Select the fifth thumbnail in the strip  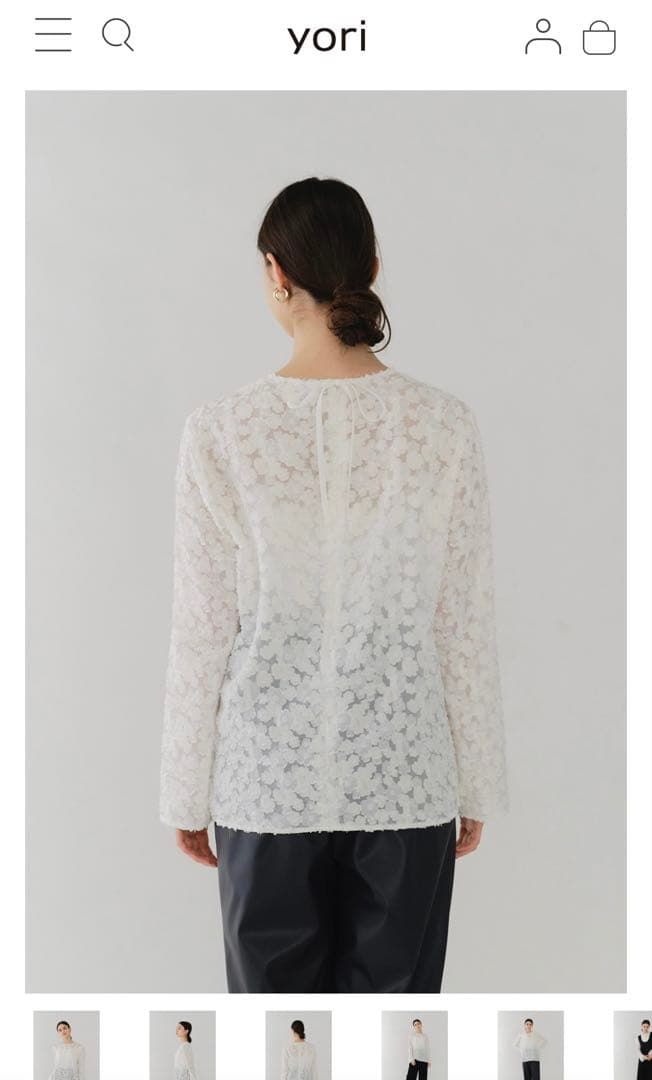tap(530, 1045)
